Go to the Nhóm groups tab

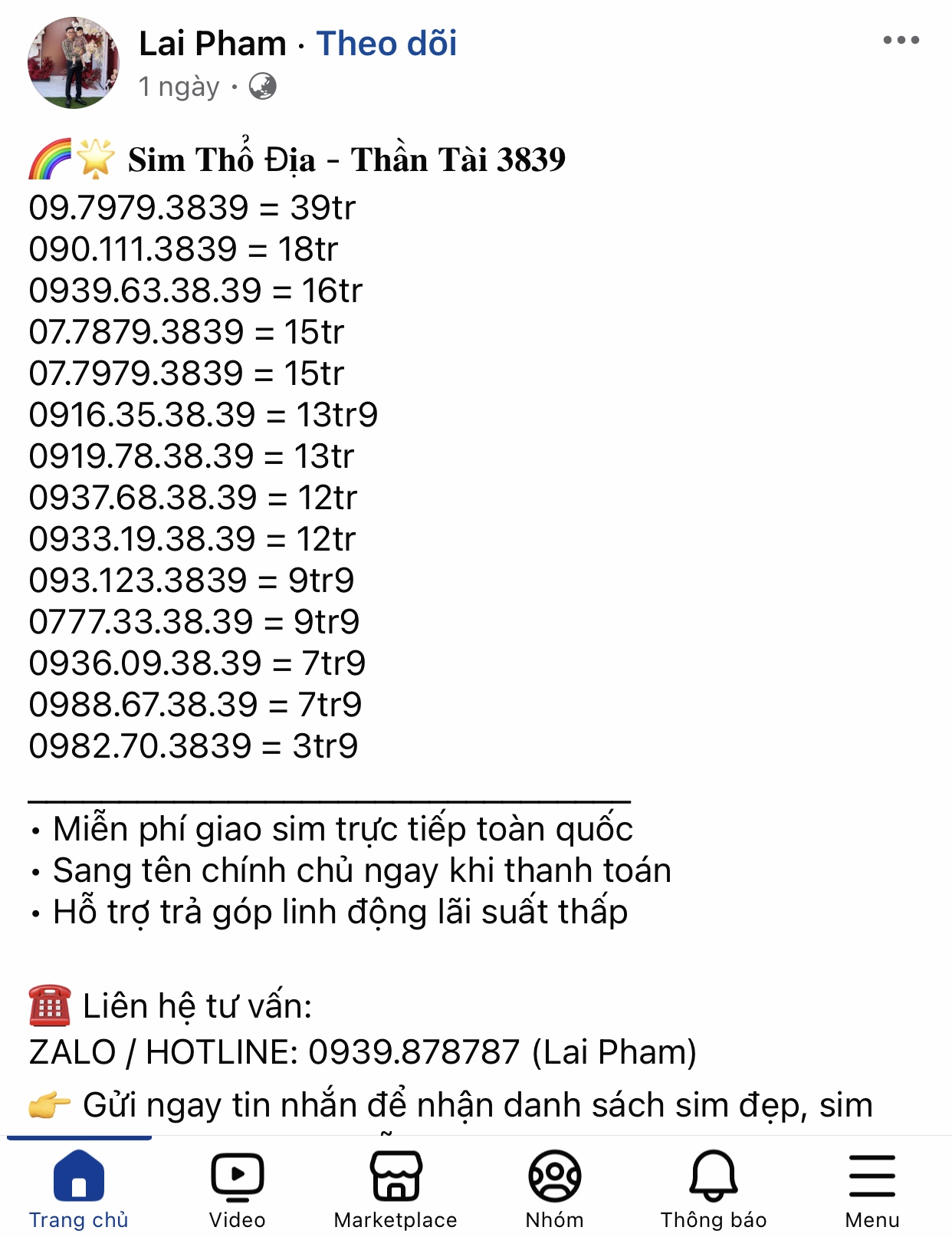[x=554, y=1187]
